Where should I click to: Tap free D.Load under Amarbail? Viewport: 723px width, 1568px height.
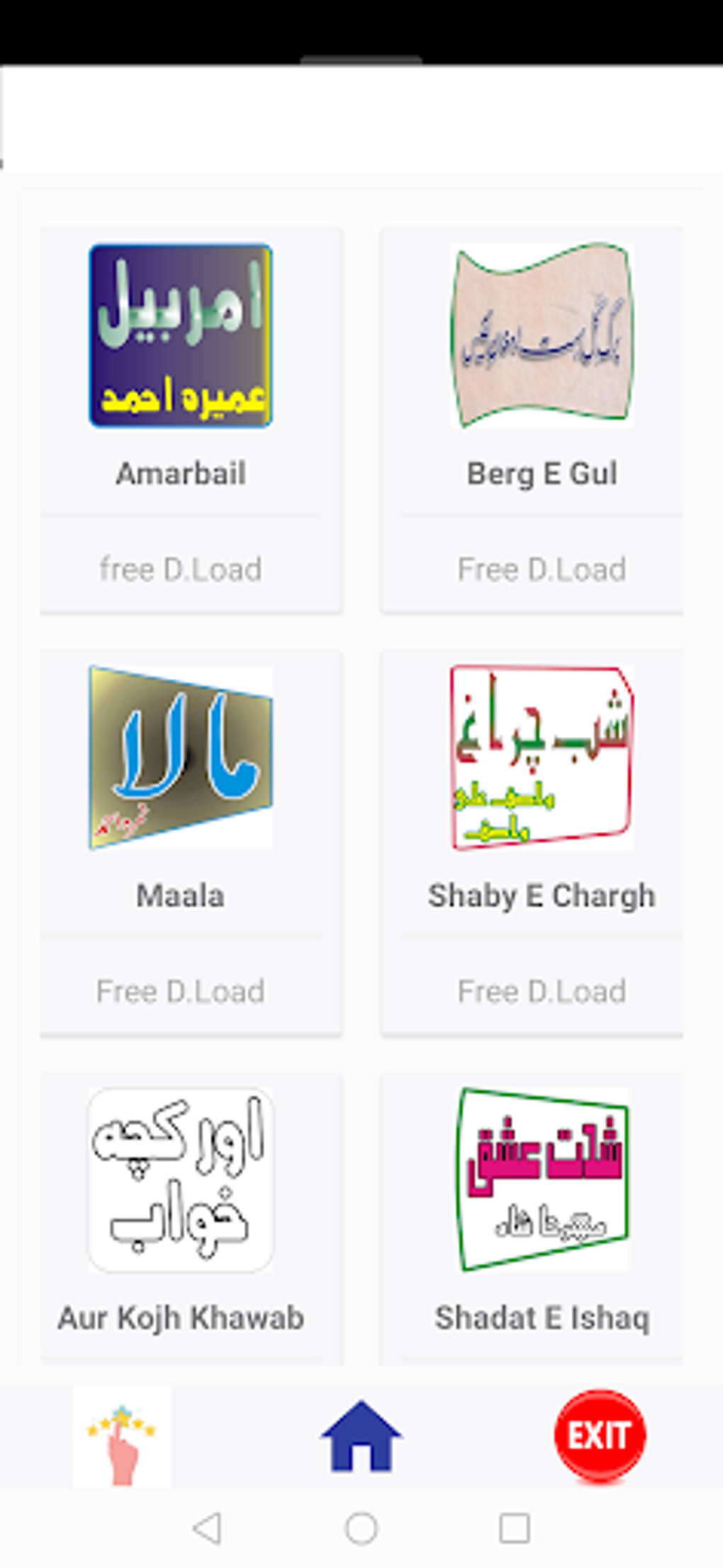181,570
